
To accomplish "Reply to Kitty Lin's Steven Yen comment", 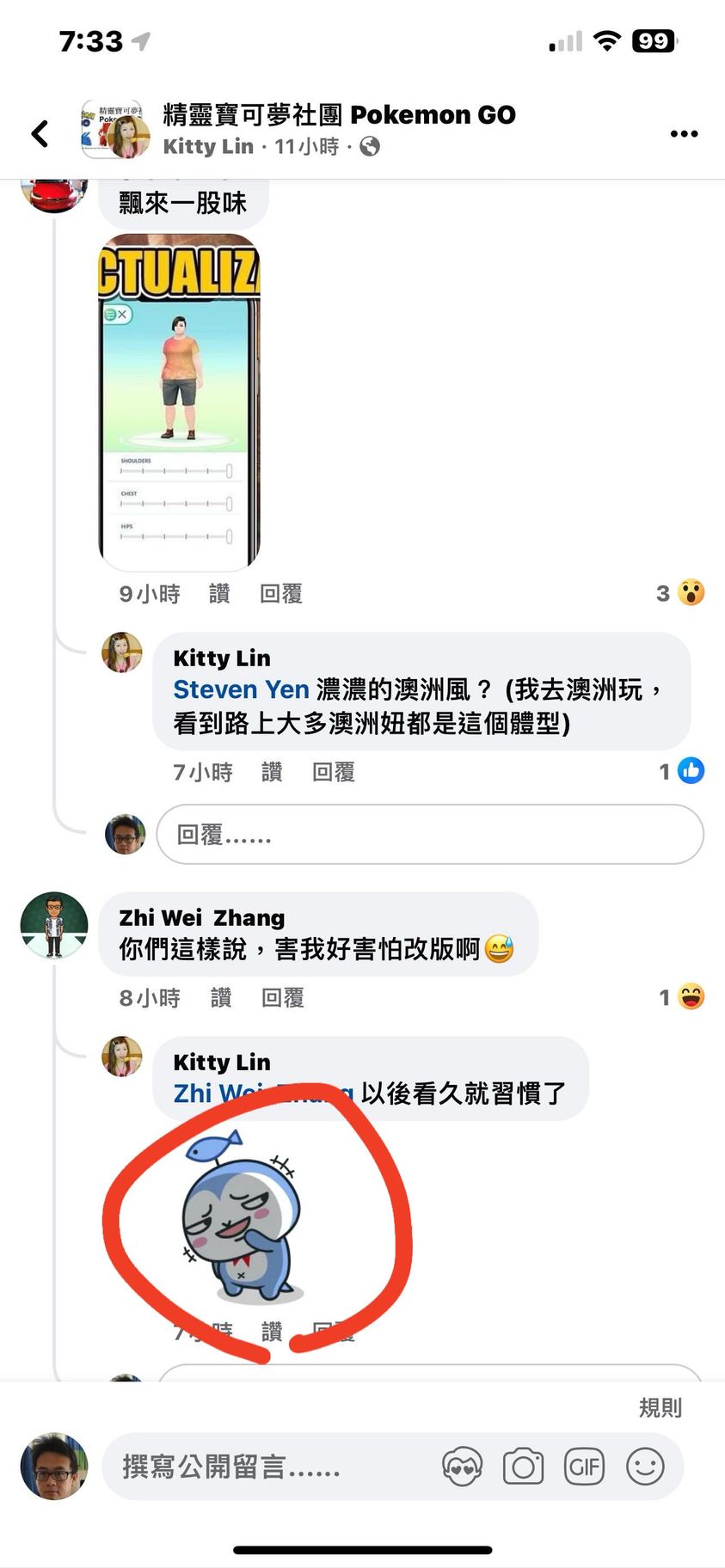I will (x=334, y=772).
